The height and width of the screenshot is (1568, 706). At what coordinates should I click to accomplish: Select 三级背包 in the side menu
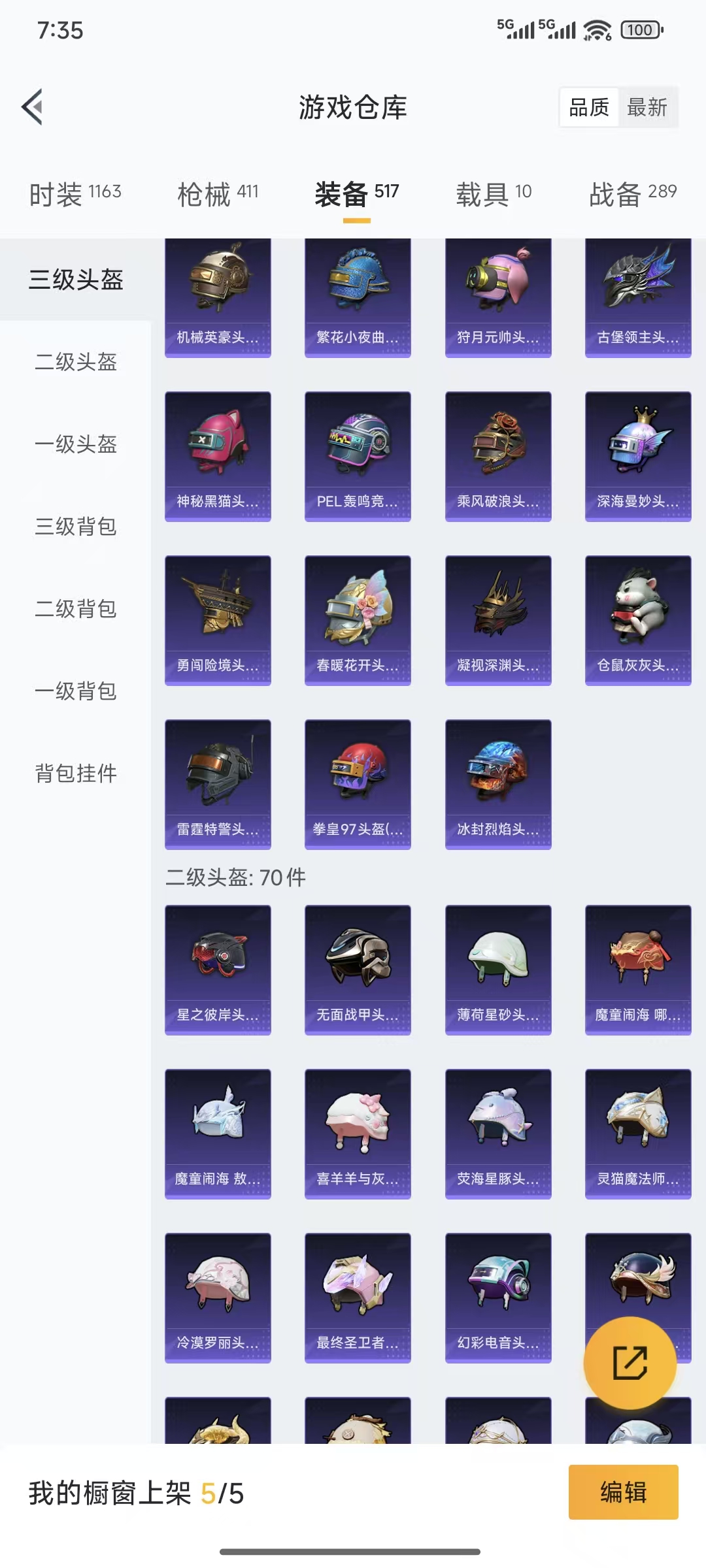click(x=76, y=526)
